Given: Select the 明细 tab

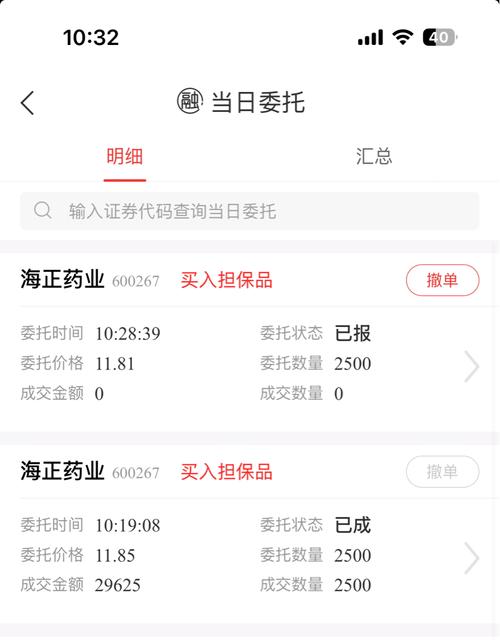Looking at the screenshot, I should [x=125, y=156].
